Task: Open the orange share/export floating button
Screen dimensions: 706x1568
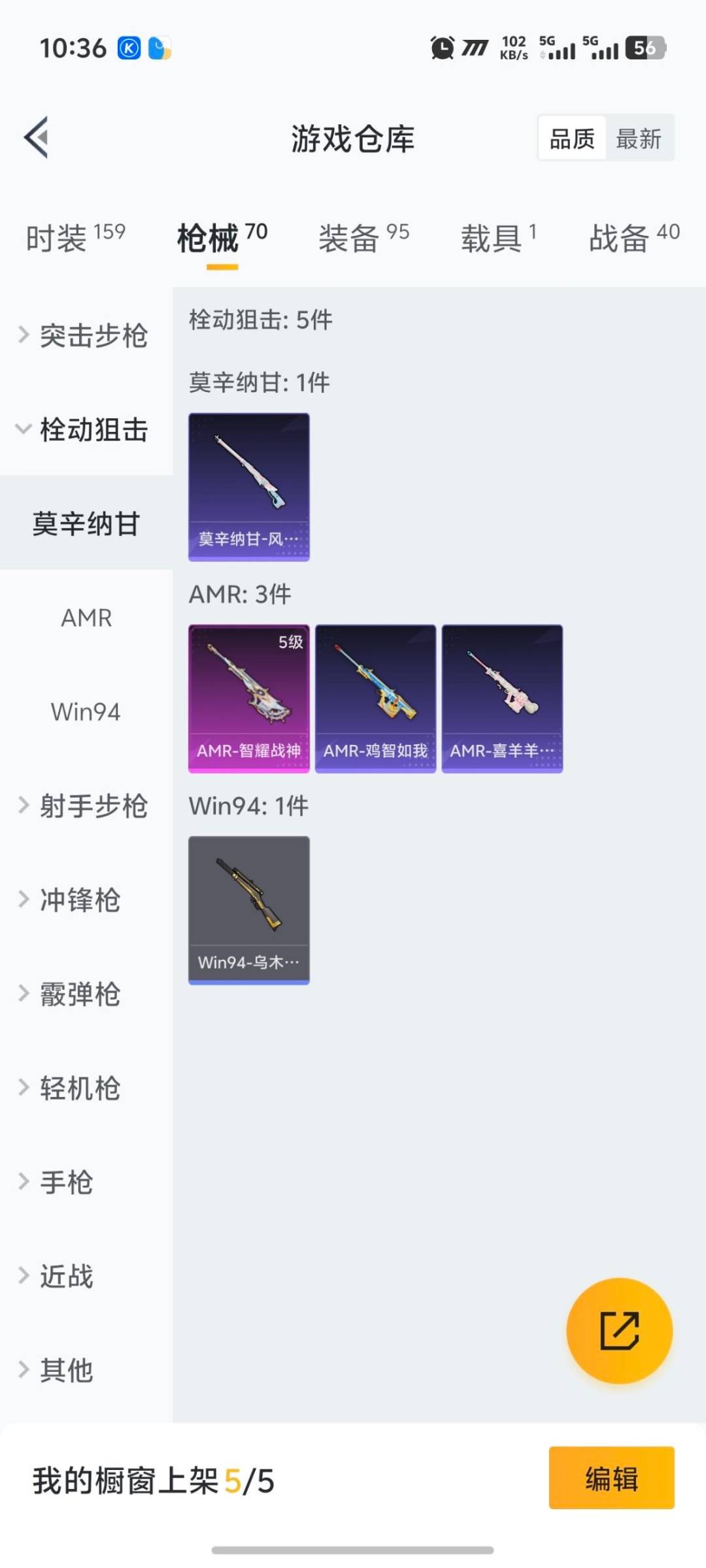Action: [x=618, y=1331]
